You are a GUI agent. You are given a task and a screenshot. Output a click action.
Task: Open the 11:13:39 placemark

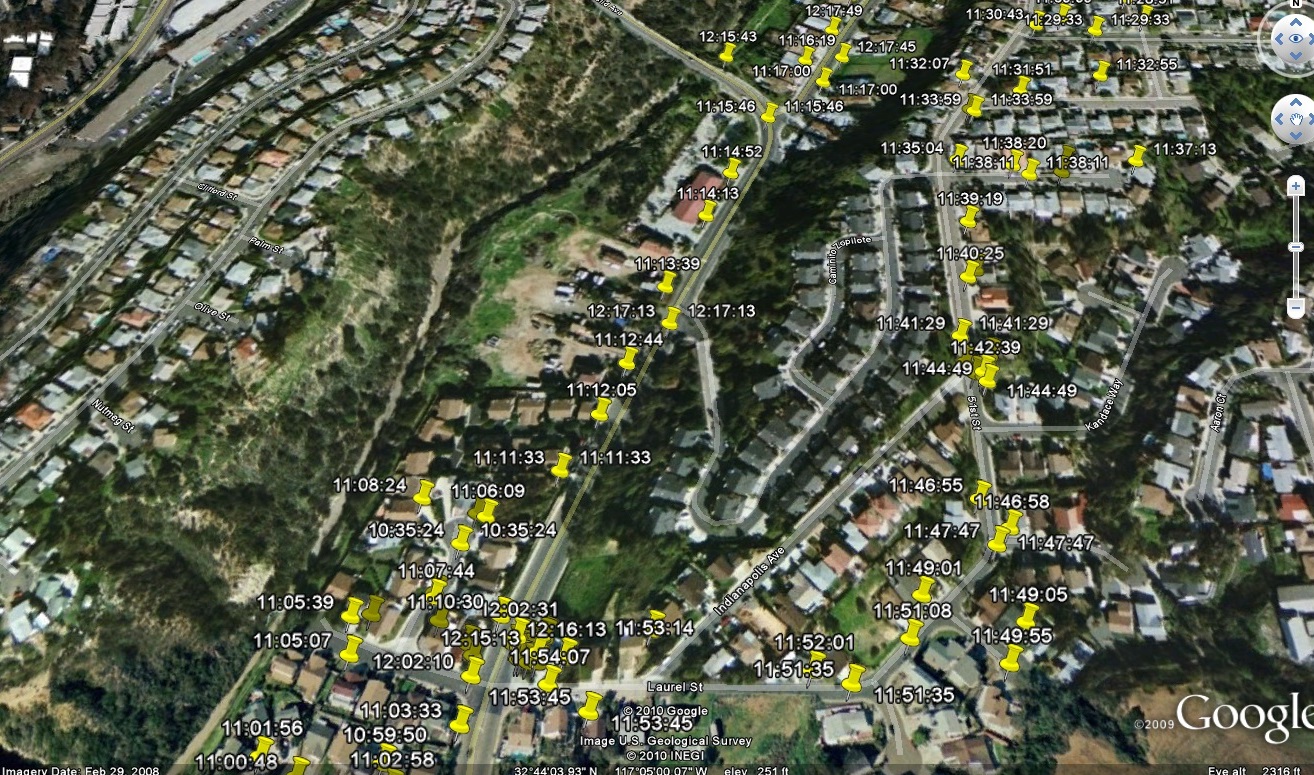(667, 282)
